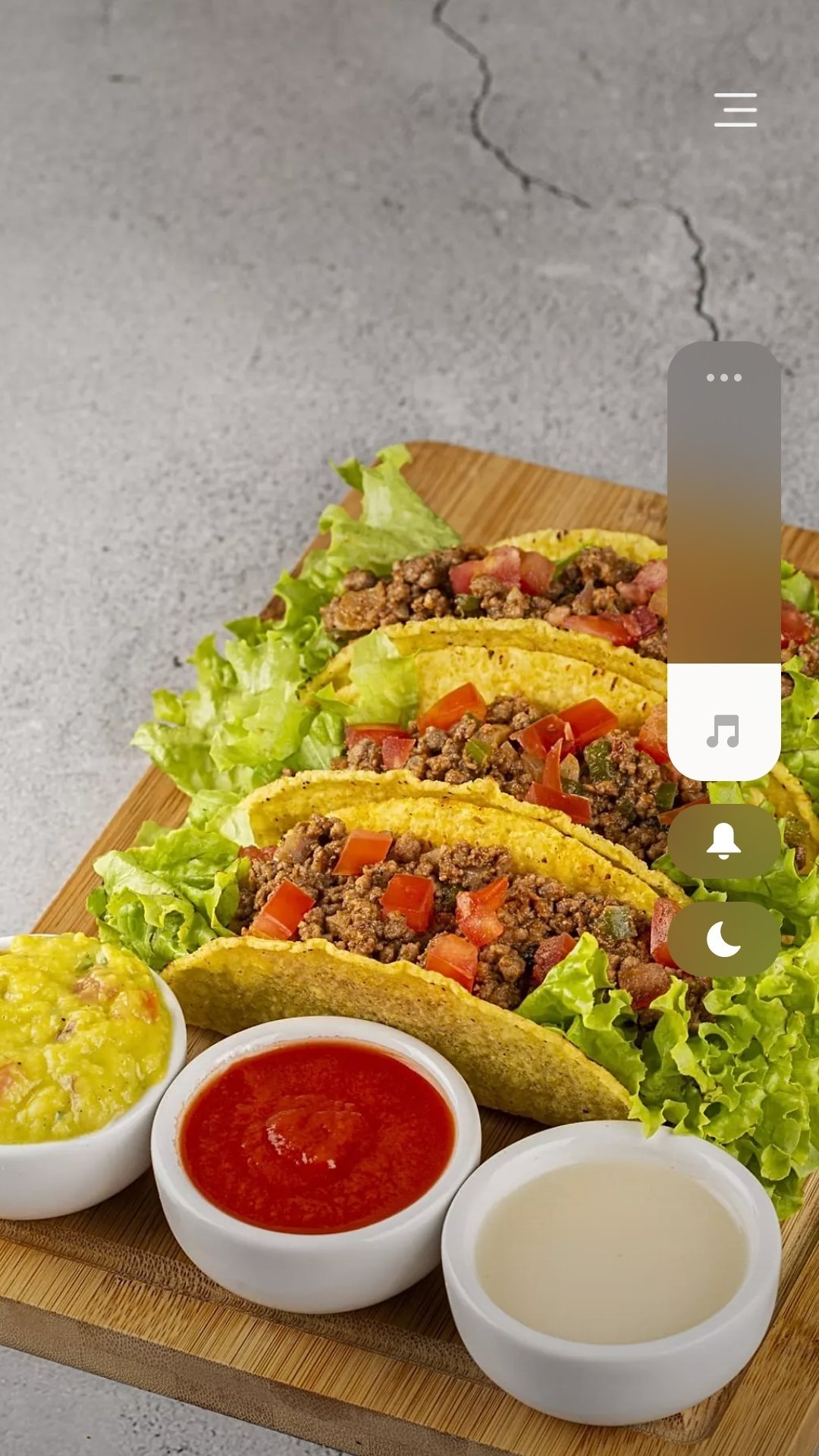Mute media with the music note icon
819x1456 pixels.
(723, 732)
